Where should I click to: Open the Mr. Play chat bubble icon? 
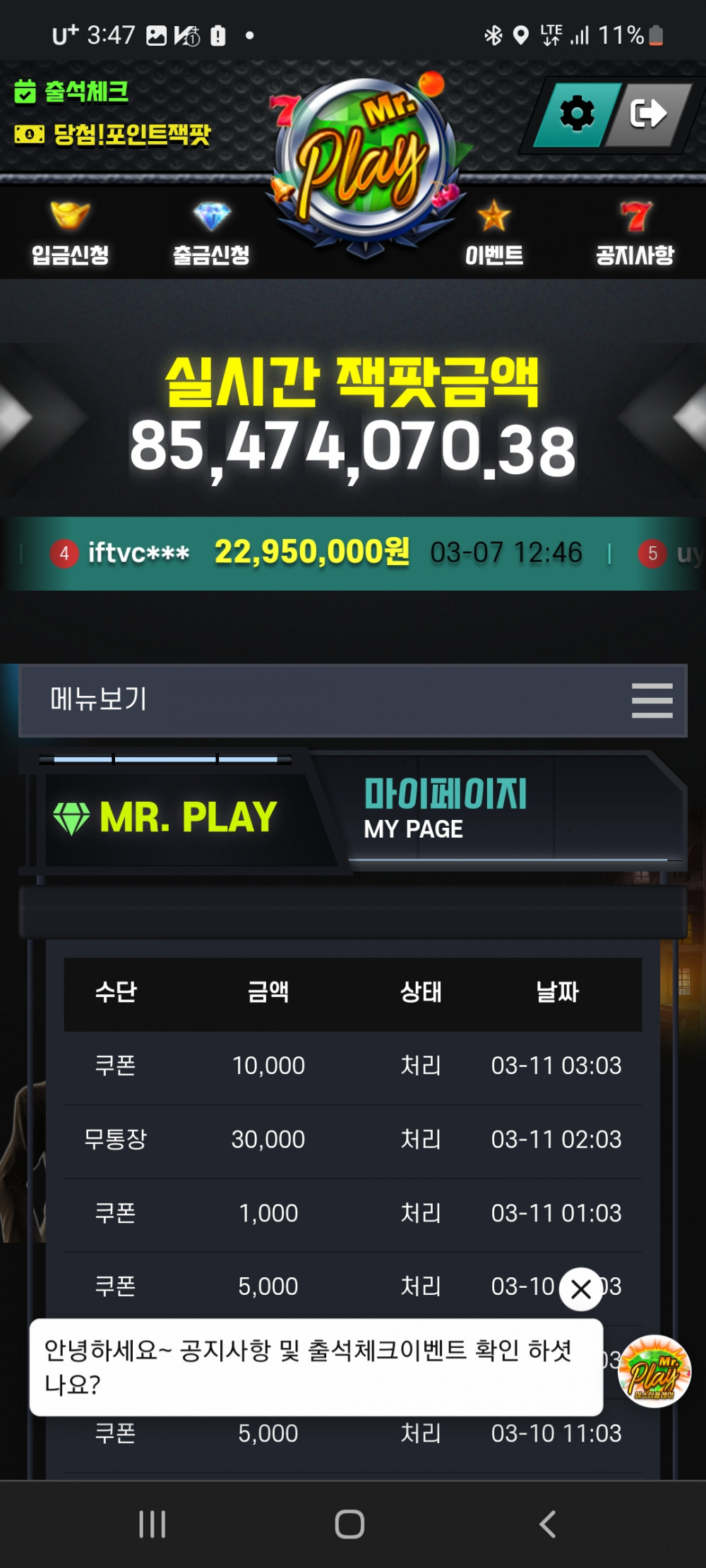point(654,1370)
